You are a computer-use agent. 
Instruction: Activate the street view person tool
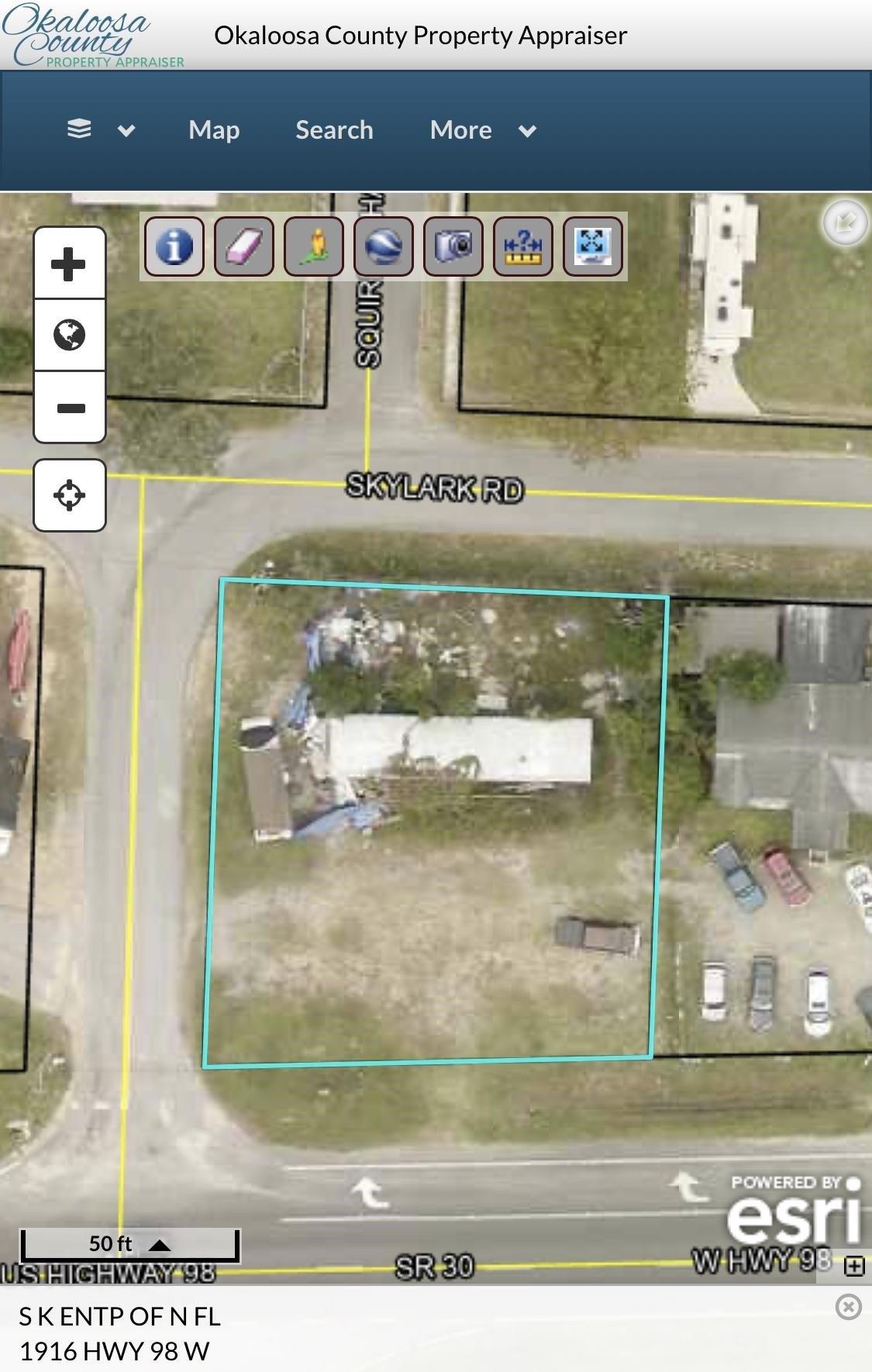(314, 246)
